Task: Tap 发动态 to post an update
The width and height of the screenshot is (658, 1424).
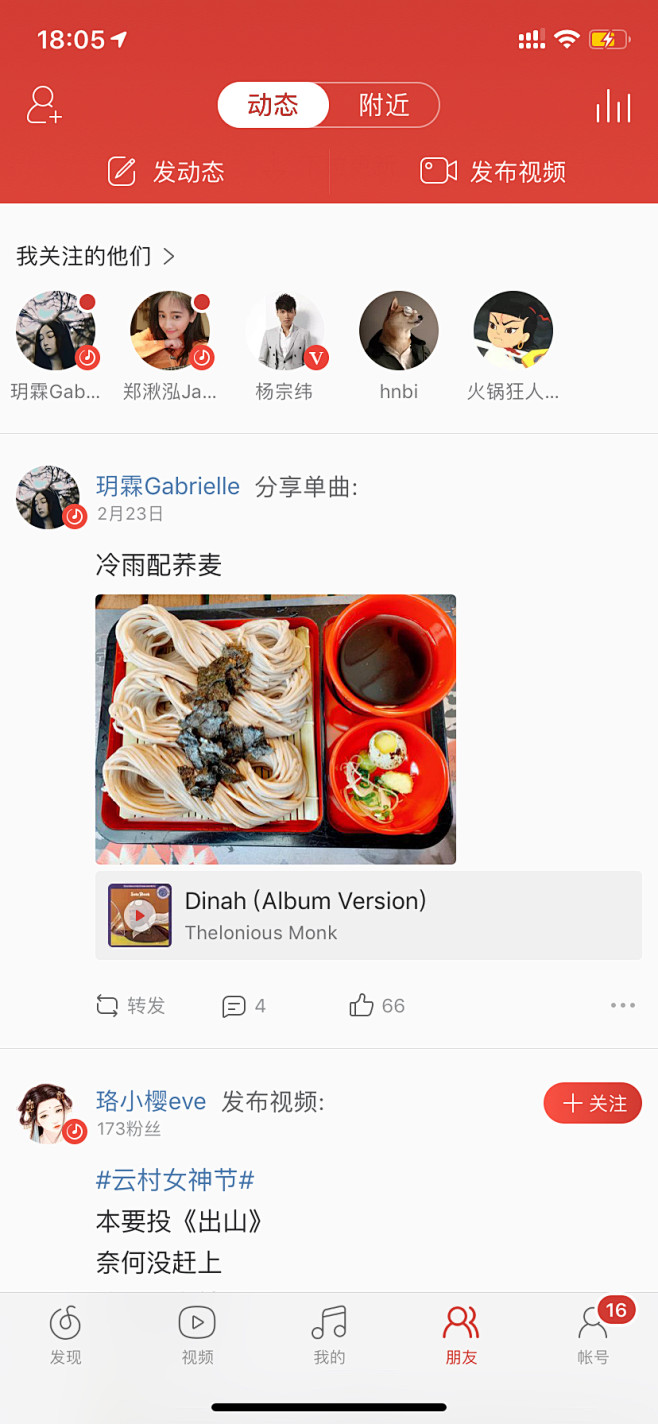Action: point(166,171)
